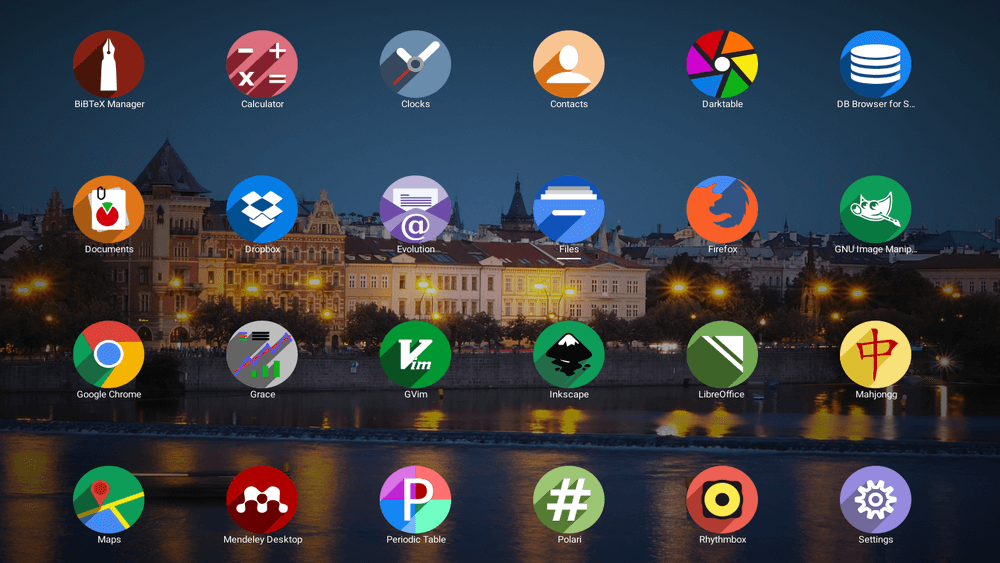
Task: Open the Mahjongg game
Action: tap(875, 355)
